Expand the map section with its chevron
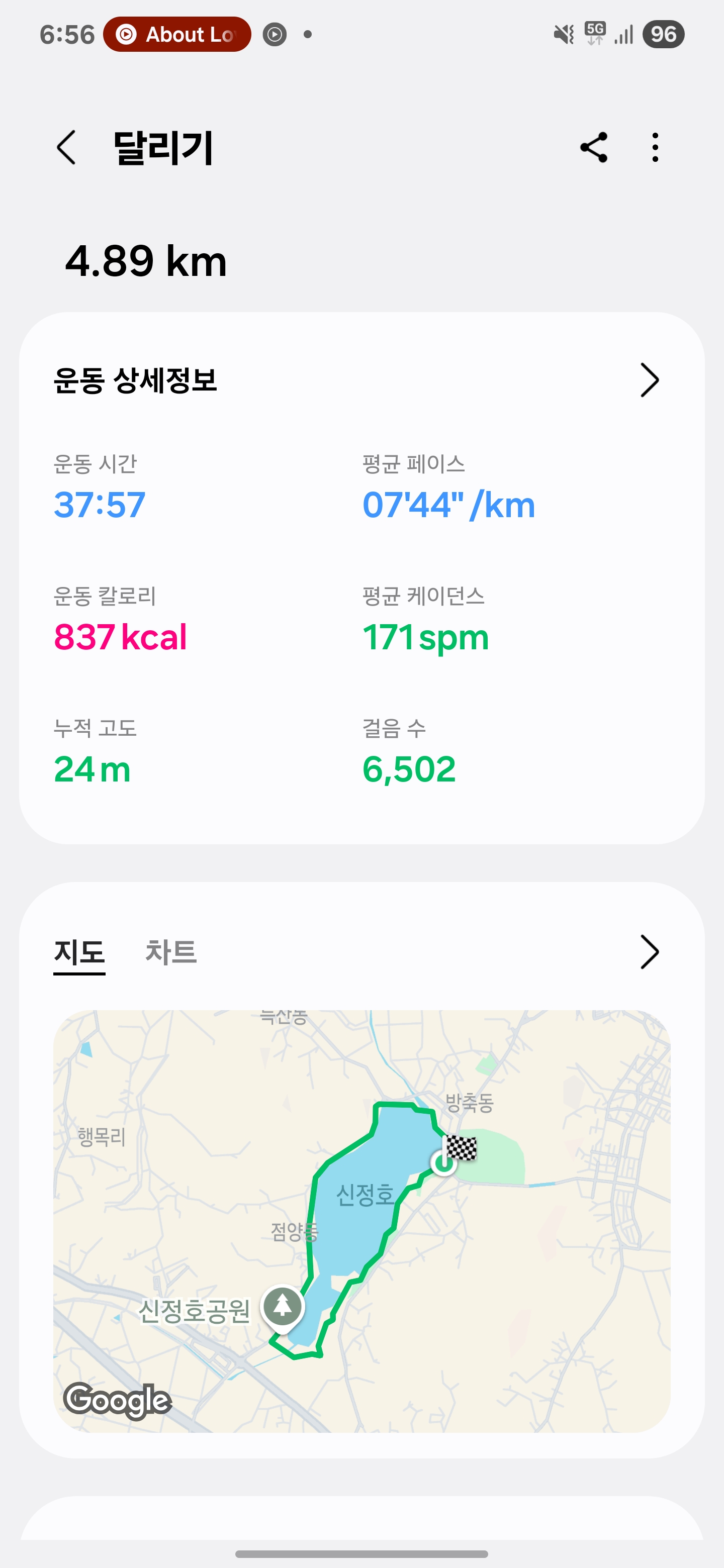The height and width of the screenshot is (1568, 724). pos(650,952)
